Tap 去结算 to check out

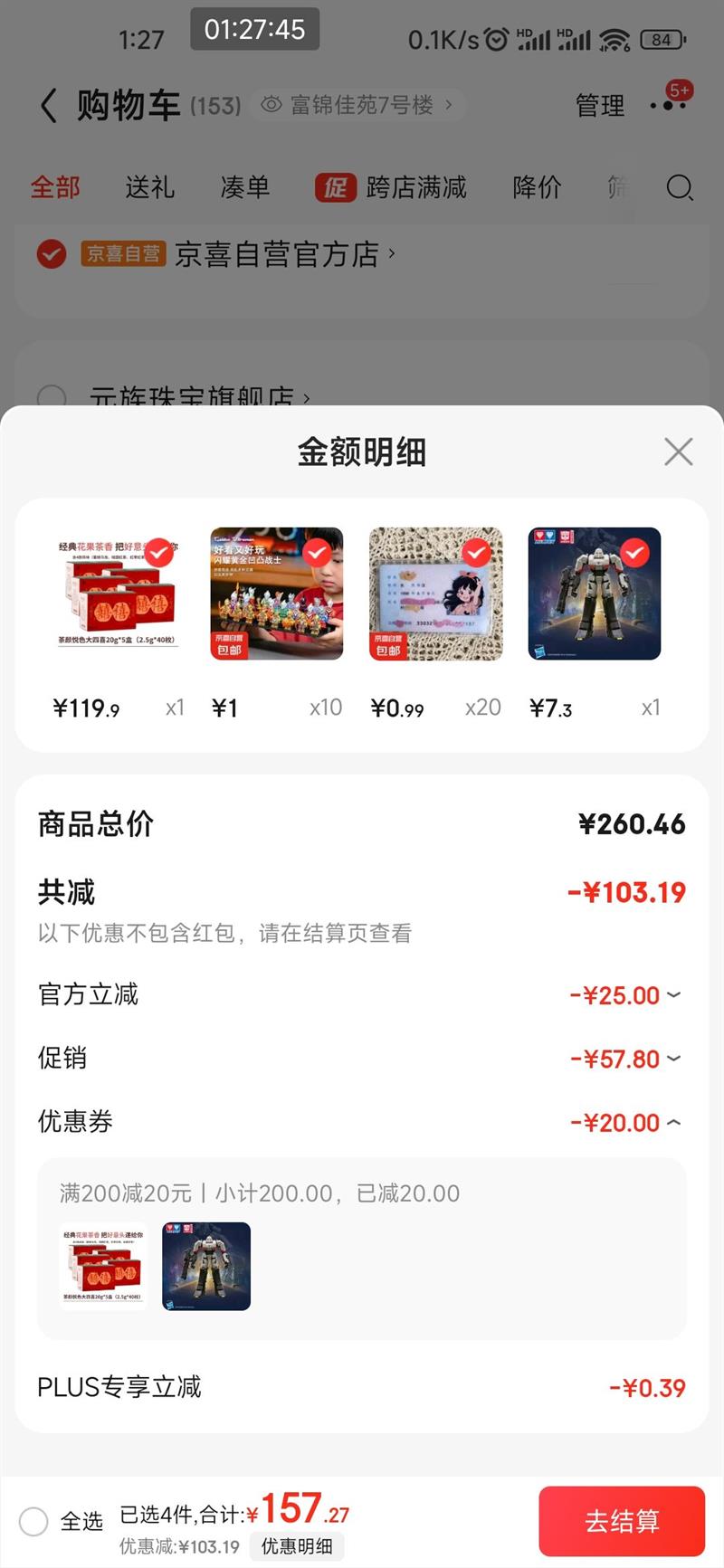[x=622, y=1521]
